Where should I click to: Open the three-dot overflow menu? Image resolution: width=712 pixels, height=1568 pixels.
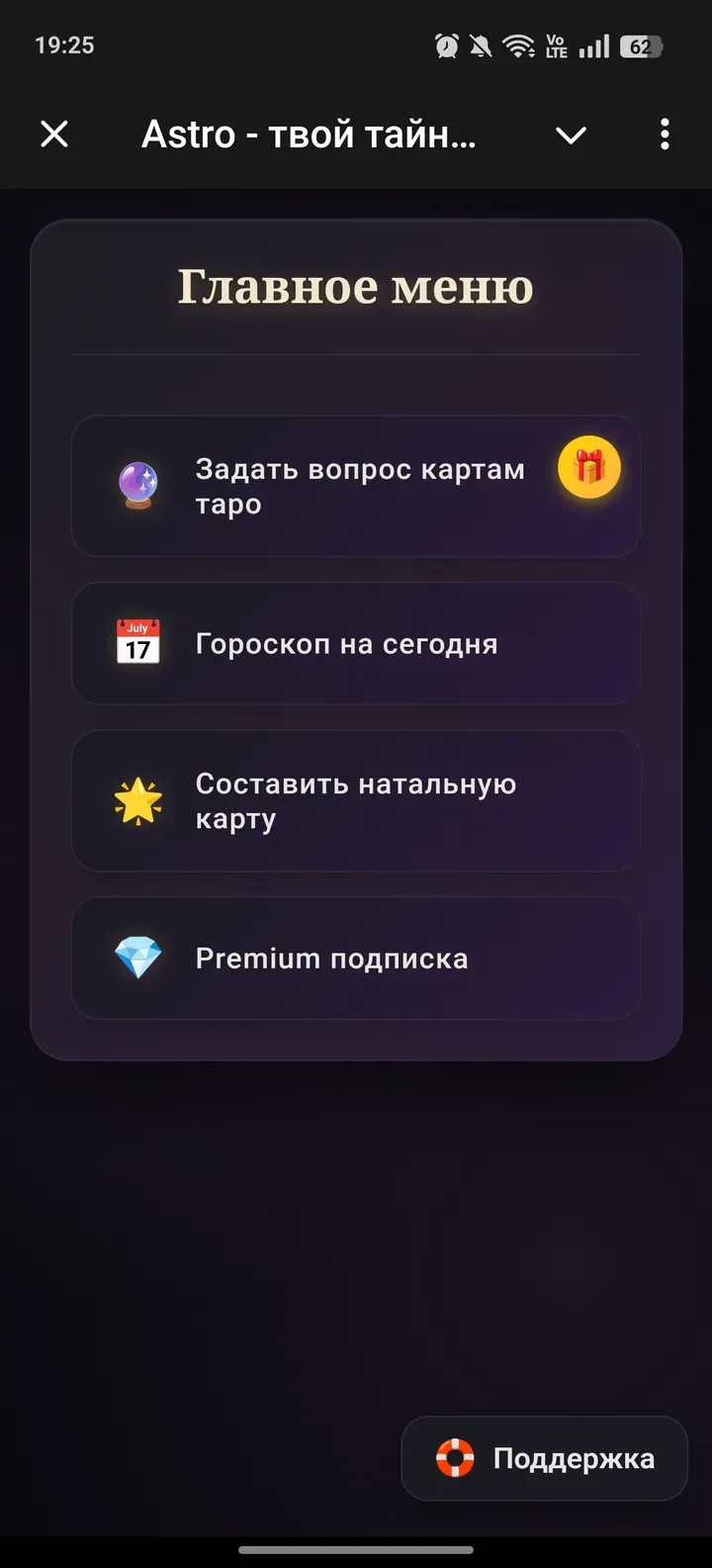coord(664,135)
